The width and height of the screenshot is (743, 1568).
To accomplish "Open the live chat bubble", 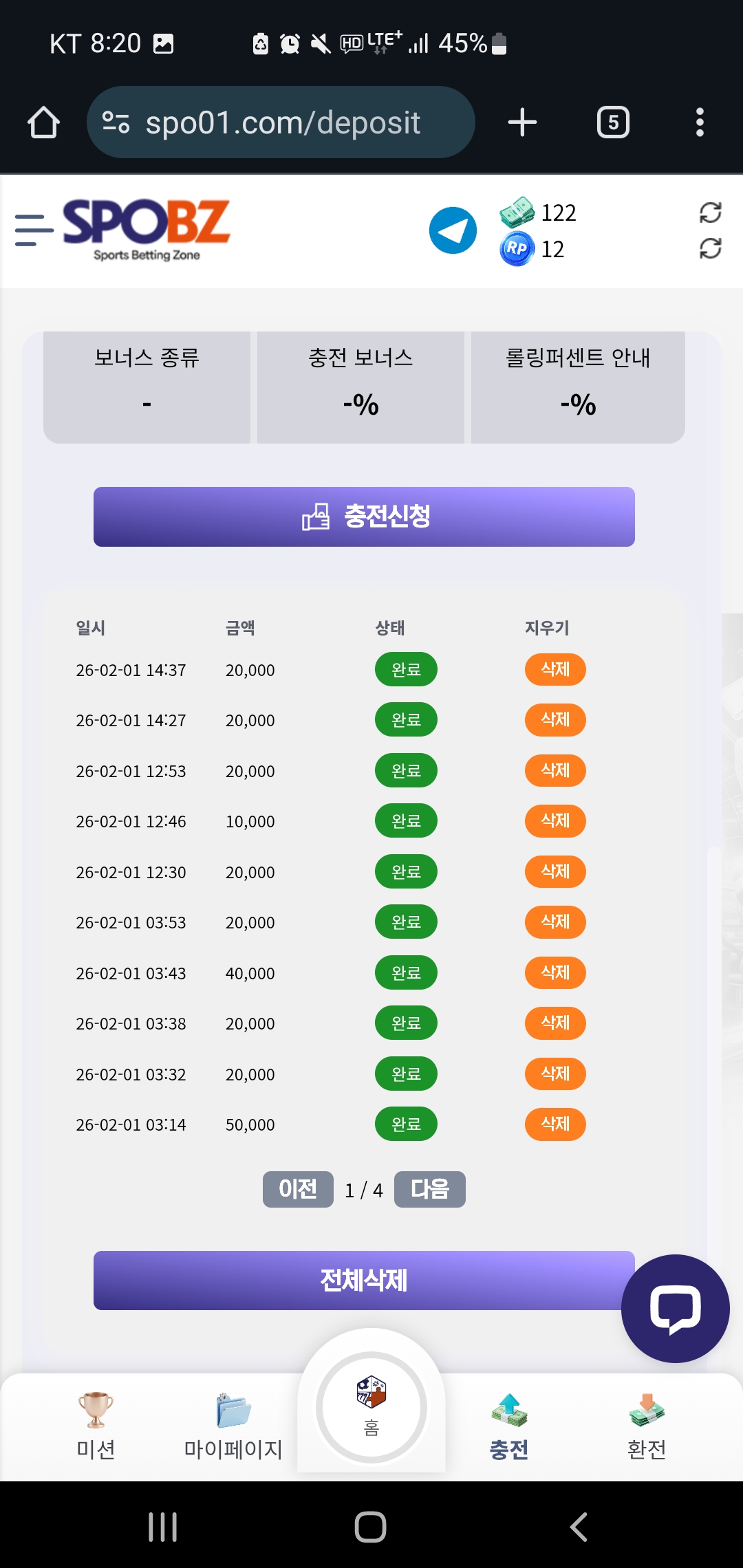I will [x=676, y=1309].
